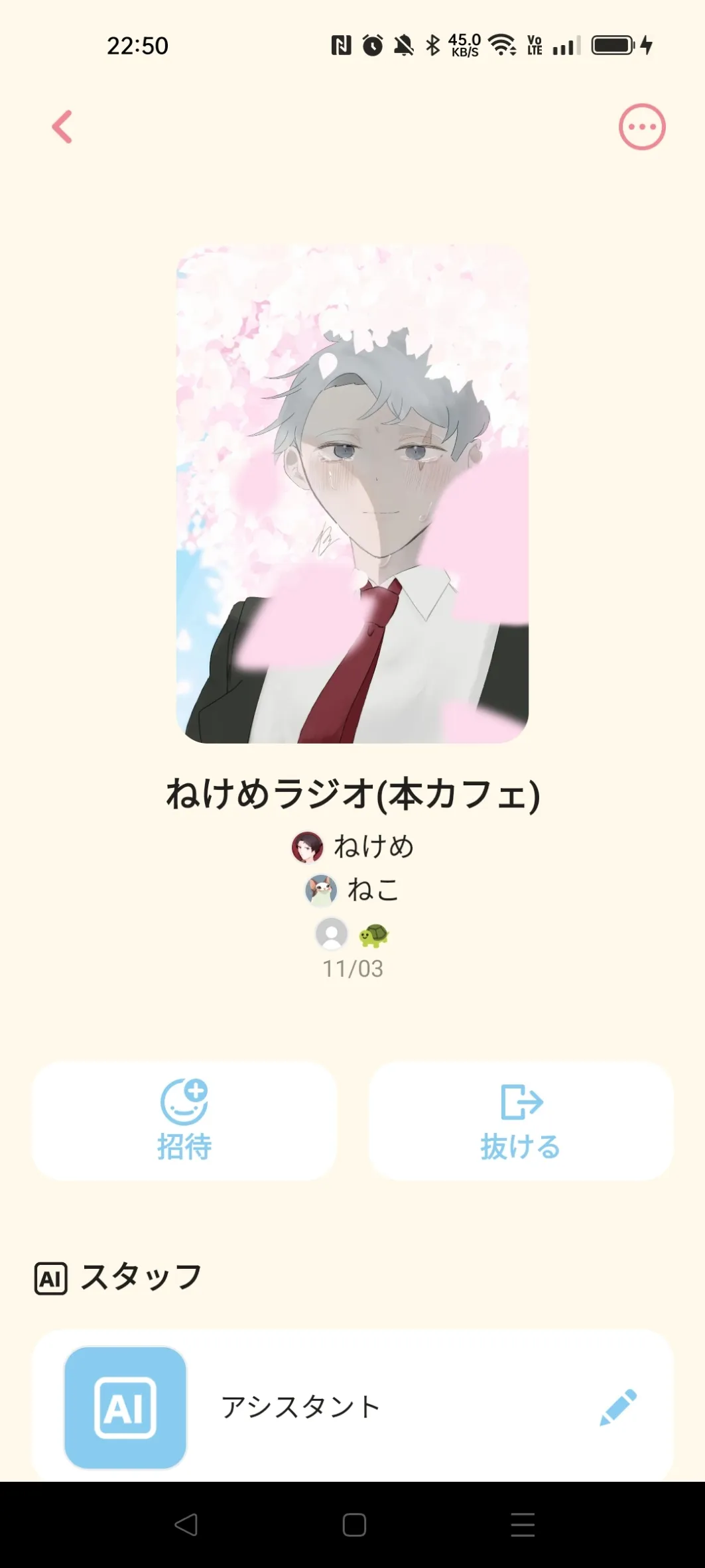Image resolution: width=705 pixels, height=1568 pixels.
Task: Edit the アシスタント staff entry
Action: click(x=617, y=1407)
